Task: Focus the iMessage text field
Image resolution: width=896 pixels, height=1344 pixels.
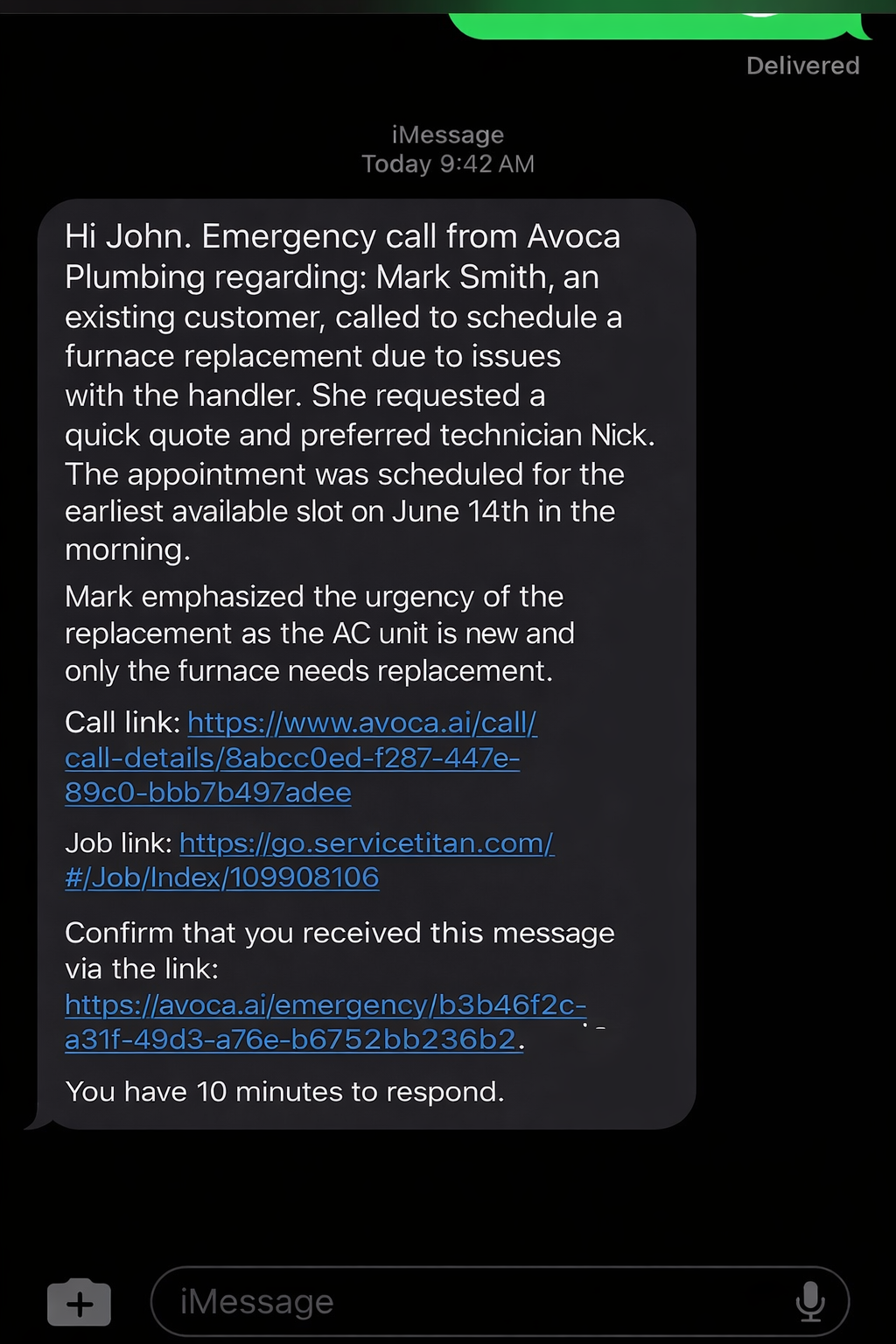Action: [472, 1302]
